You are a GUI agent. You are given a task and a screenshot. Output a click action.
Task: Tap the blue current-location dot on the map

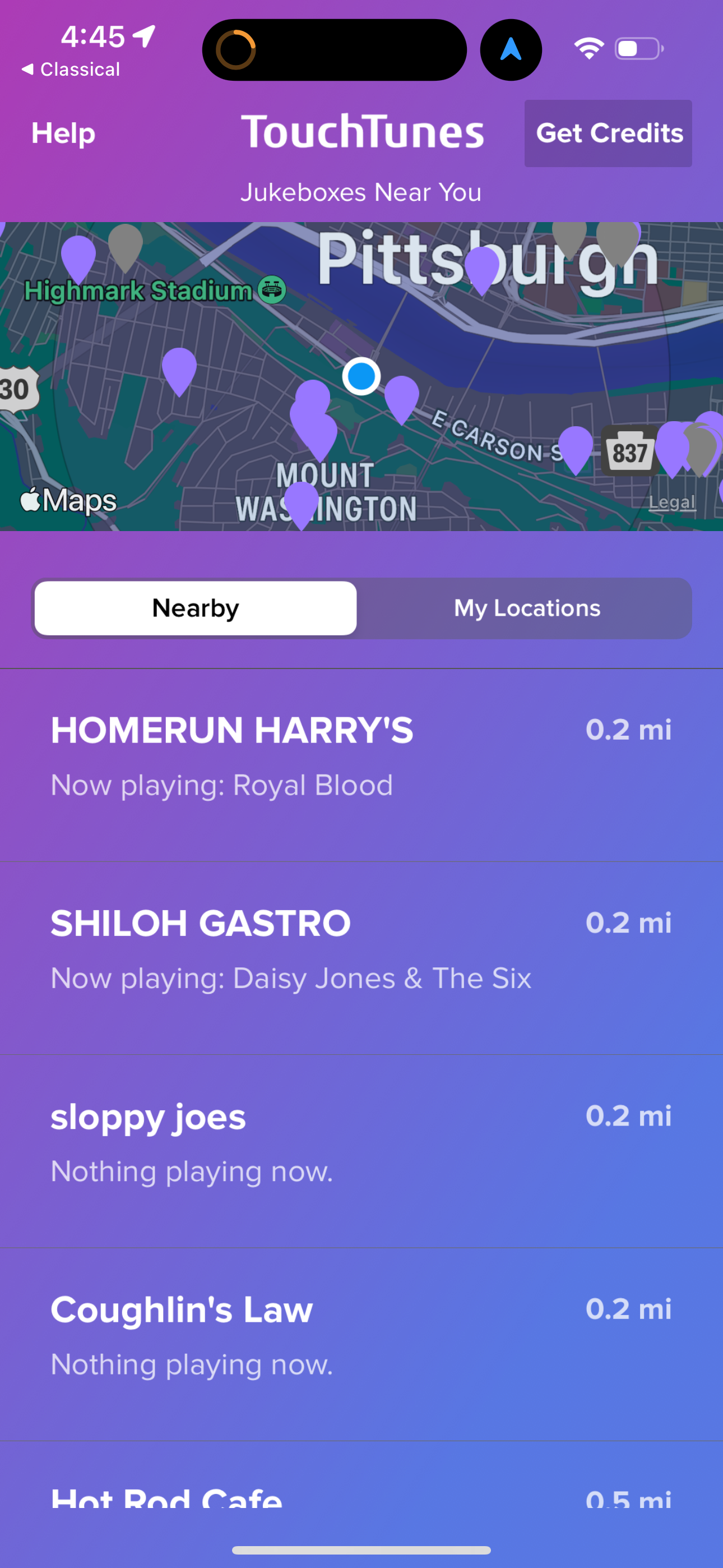click(361, 377)
